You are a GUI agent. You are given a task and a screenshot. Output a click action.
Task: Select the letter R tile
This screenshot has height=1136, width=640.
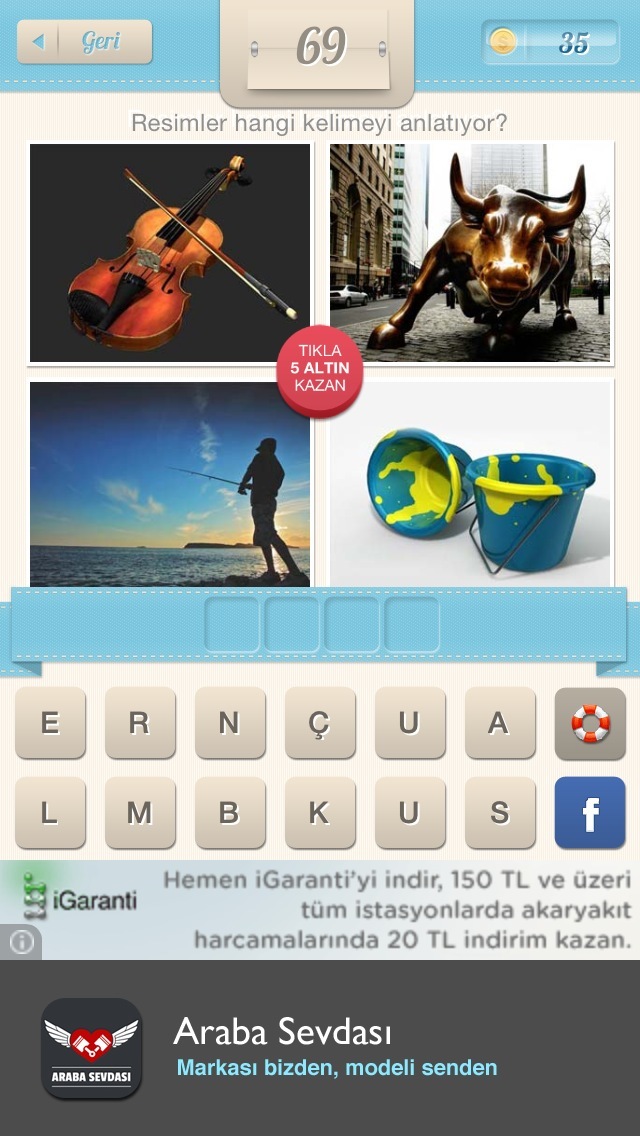click(140, 723)
